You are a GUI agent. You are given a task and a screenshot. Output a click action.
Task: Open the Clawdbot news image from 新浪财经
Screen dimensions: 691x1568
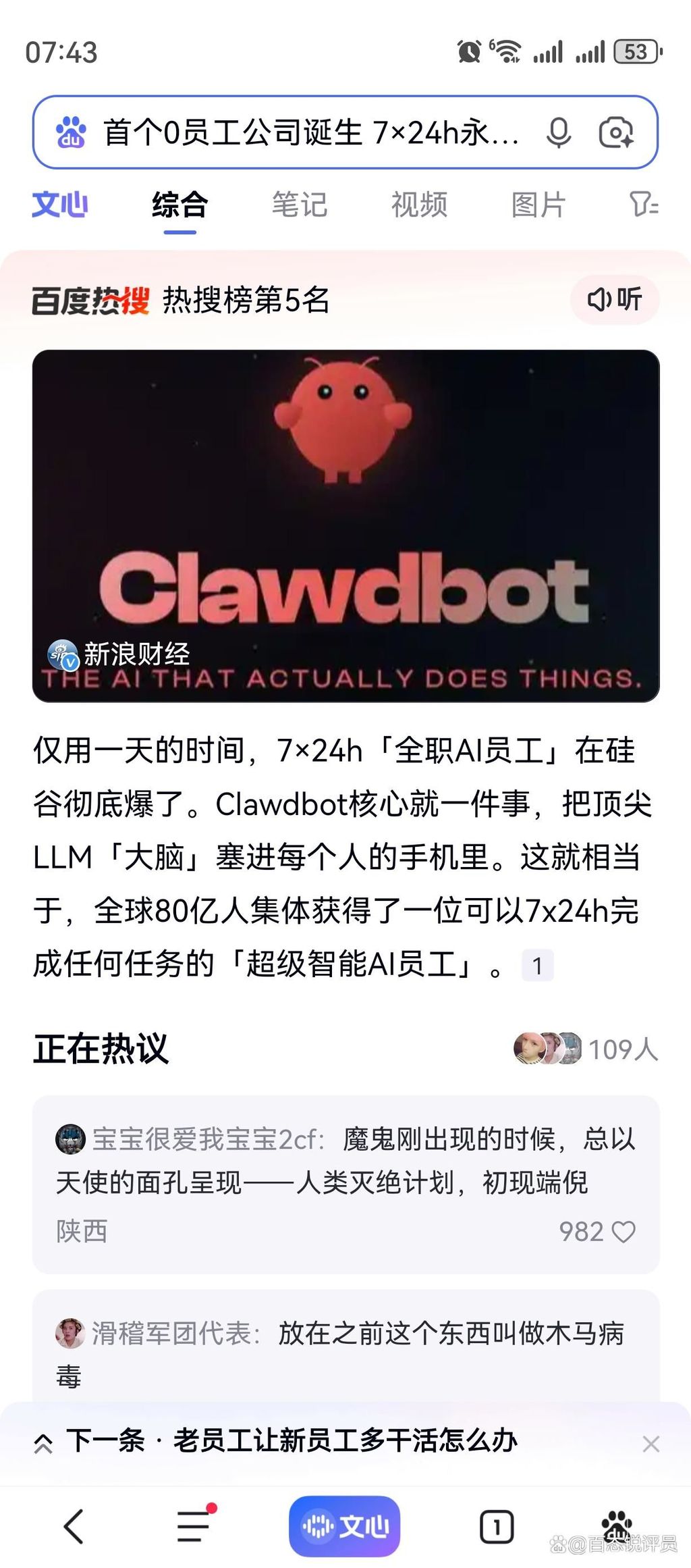[345, 525]
